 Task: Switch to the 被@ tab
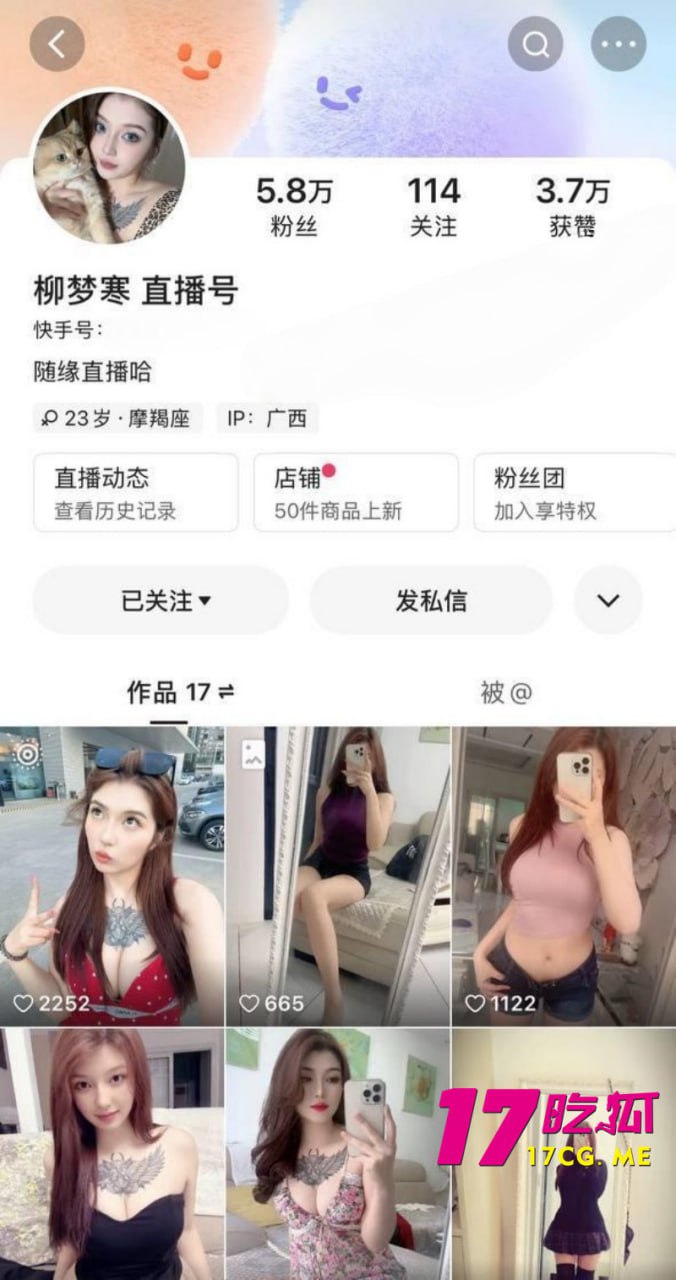click(506, 692)
